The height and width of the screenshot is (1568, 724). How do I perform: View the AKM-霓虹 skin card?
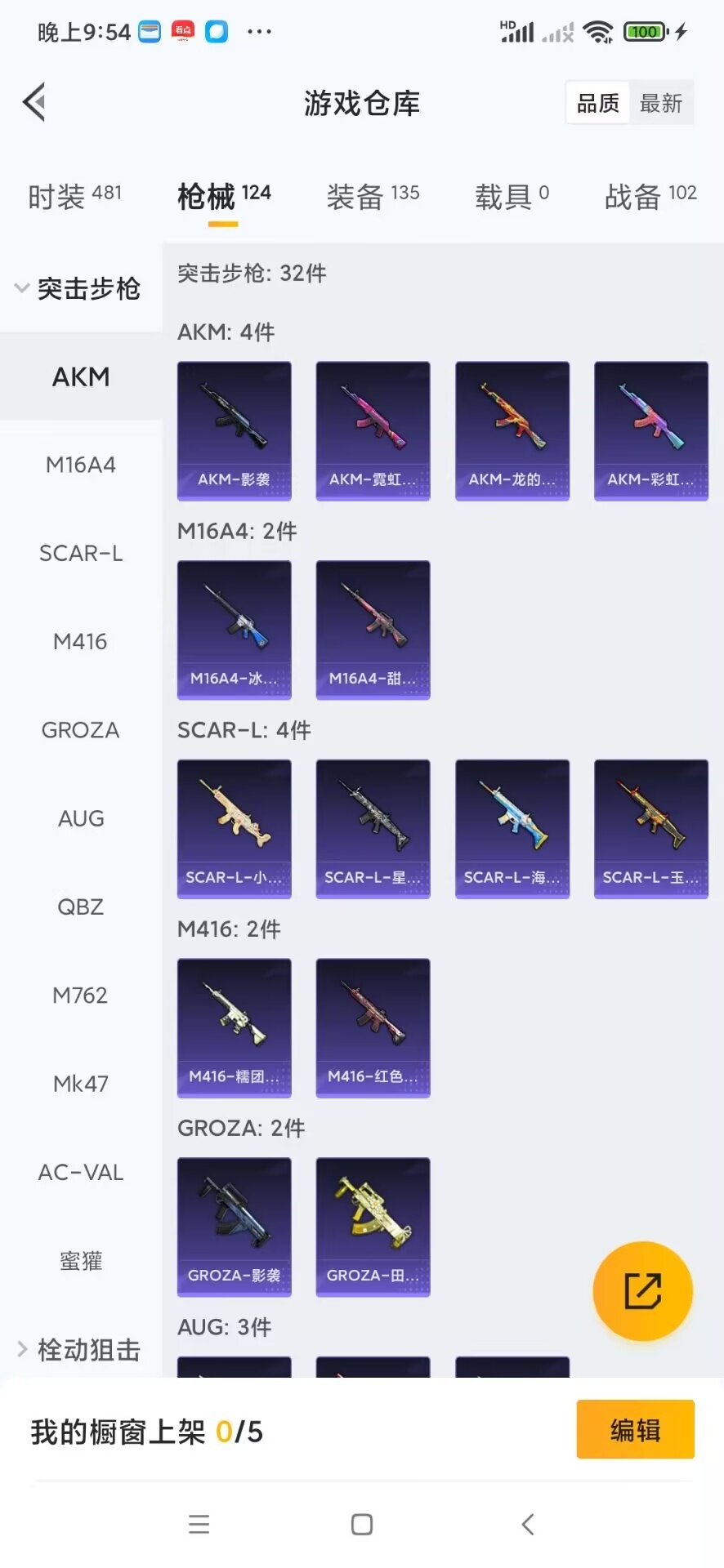373,430
